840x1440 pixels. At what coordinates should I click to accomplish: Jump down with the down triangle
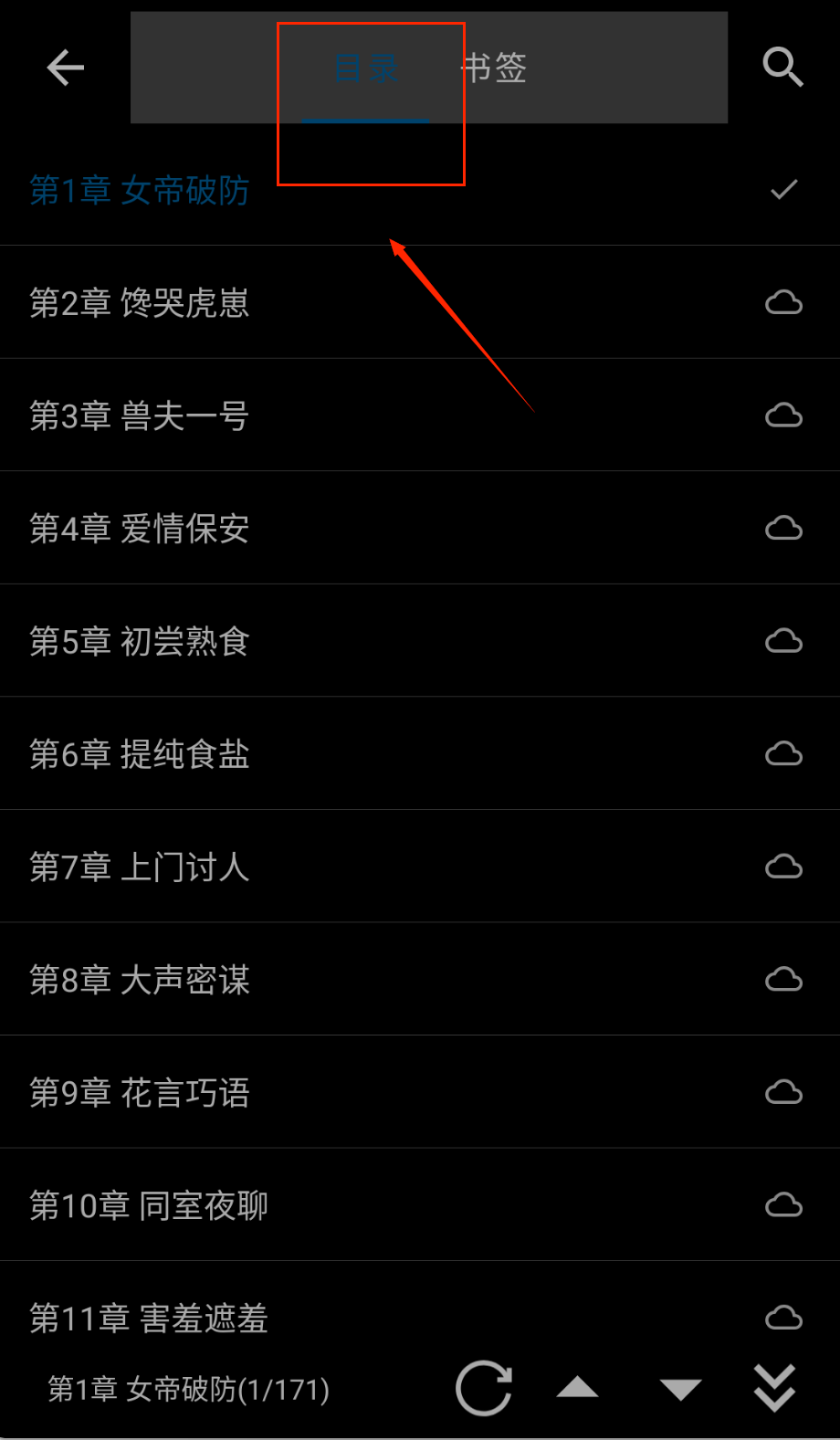coord(680,1389)
